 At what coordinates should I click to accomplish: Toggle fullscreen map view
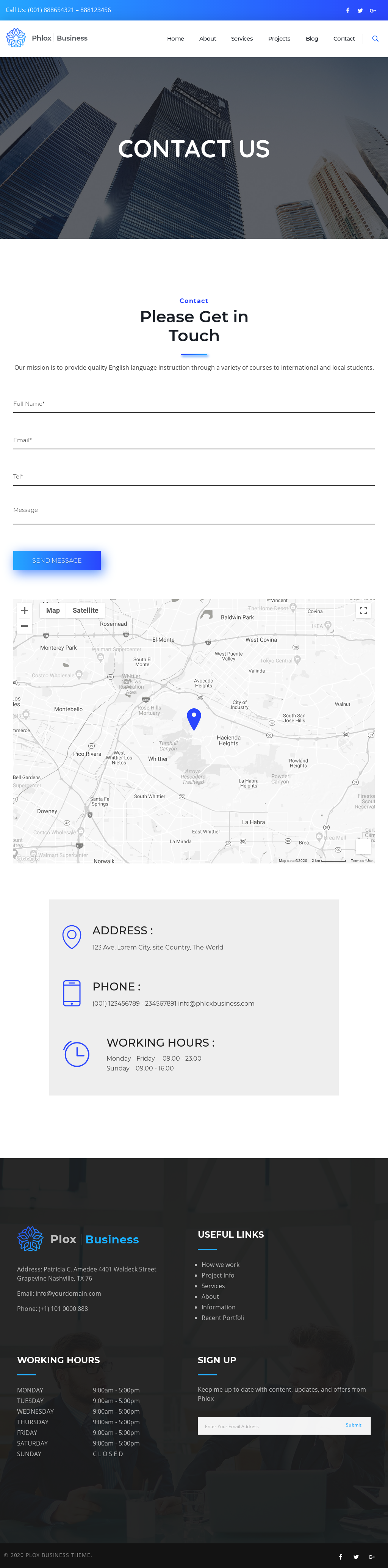click(363, 611)
